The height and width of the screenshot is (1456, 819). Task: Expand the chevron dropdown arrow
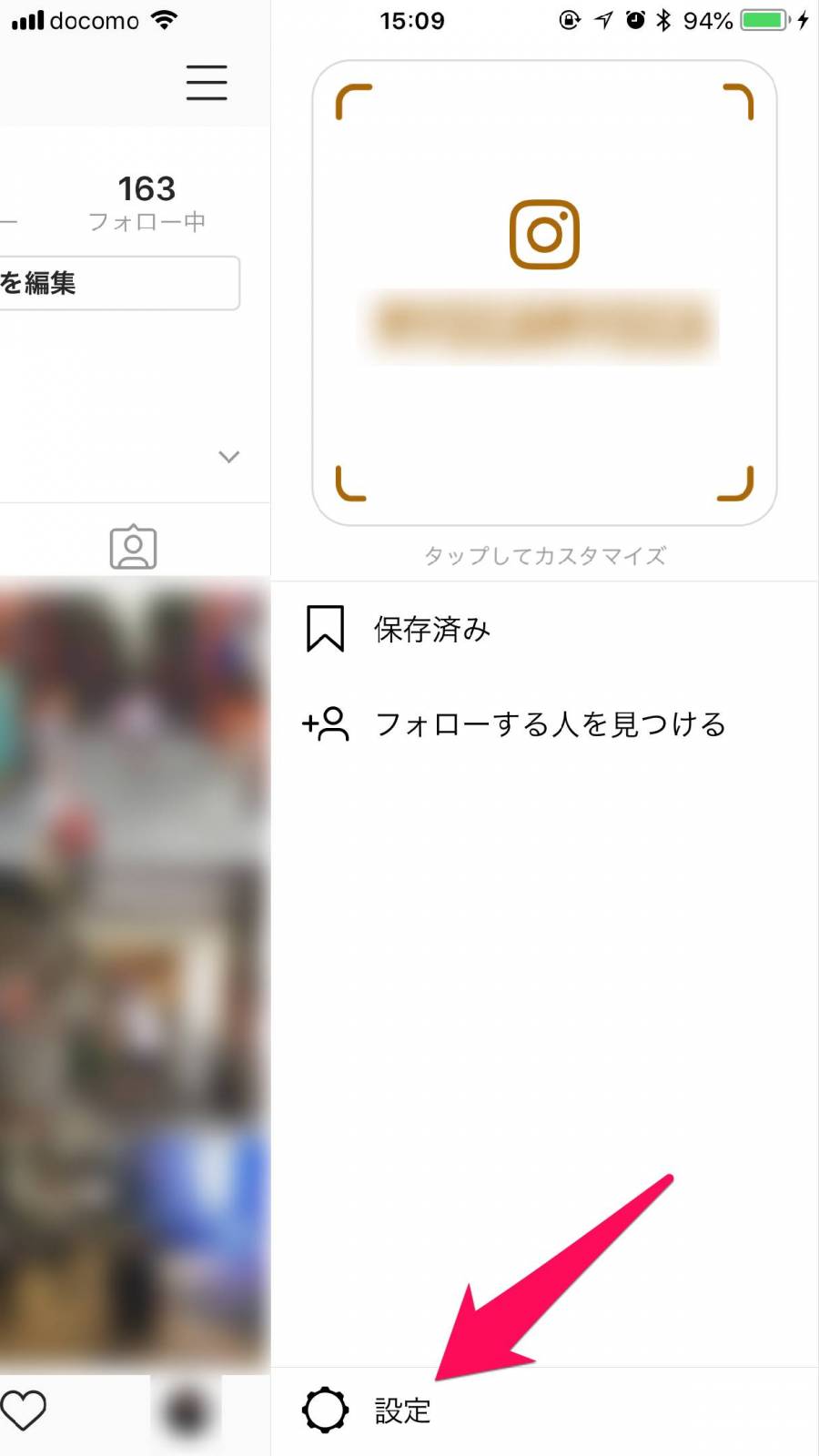point(229,457)
